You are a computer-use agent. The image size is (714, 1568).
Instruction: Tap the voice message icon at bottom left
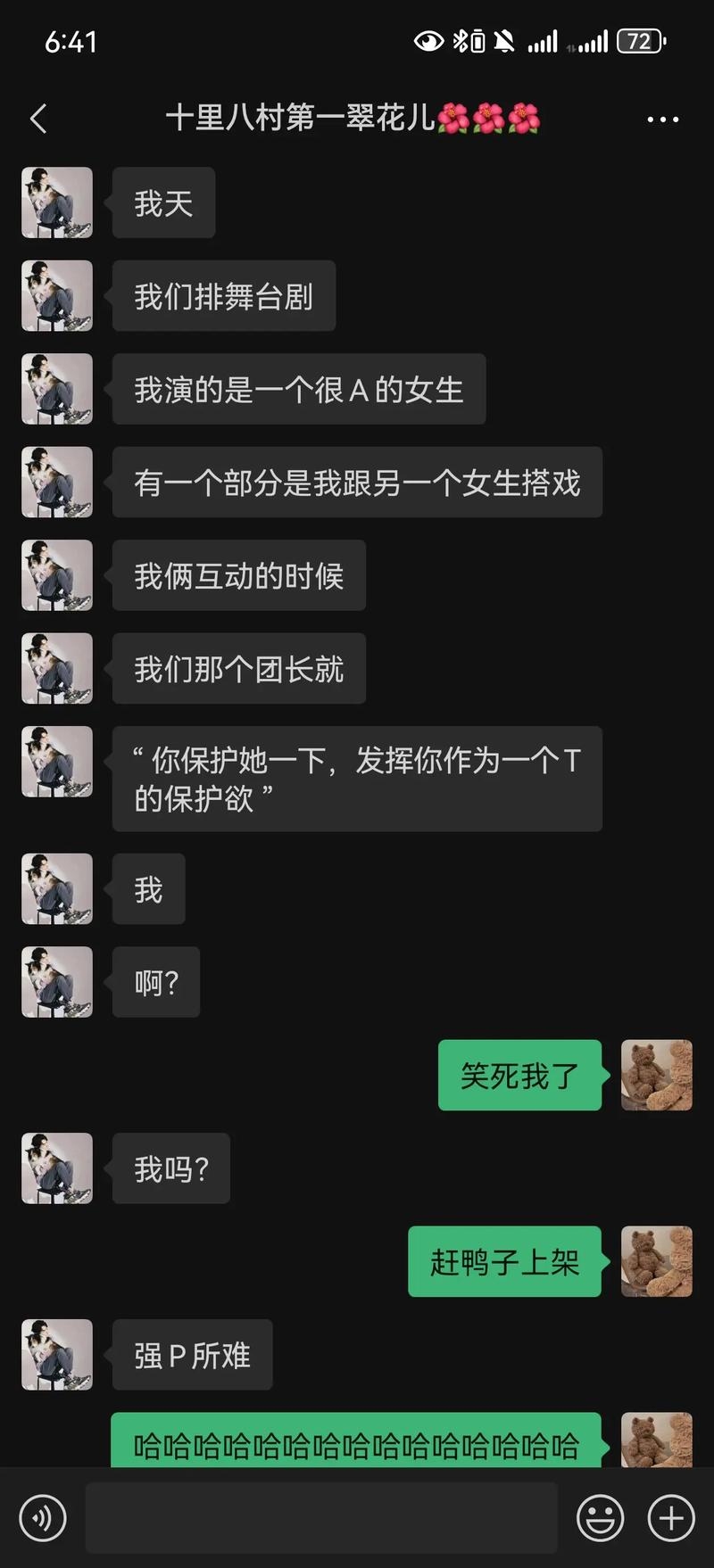click(x=41, y=1516)
